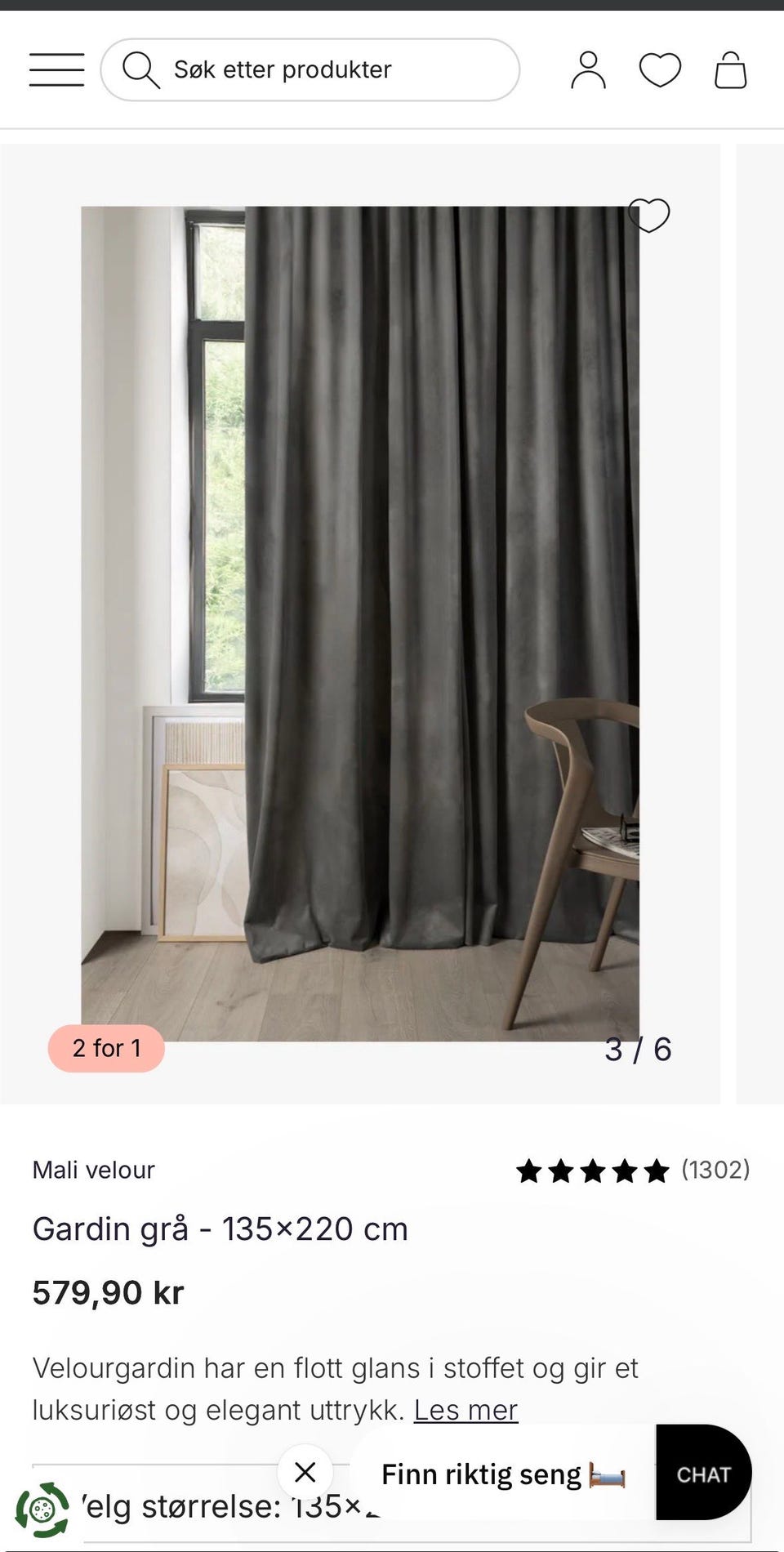Start a chat with support

click(703, 1474)
